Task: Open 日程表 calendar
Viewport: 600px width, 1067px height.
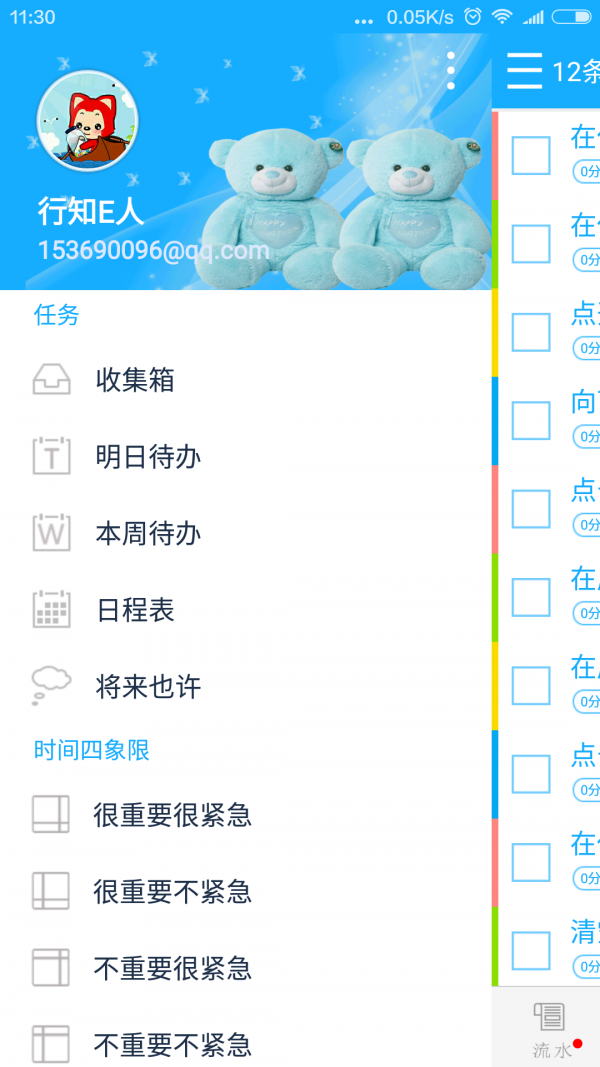Action: (135, 610)
